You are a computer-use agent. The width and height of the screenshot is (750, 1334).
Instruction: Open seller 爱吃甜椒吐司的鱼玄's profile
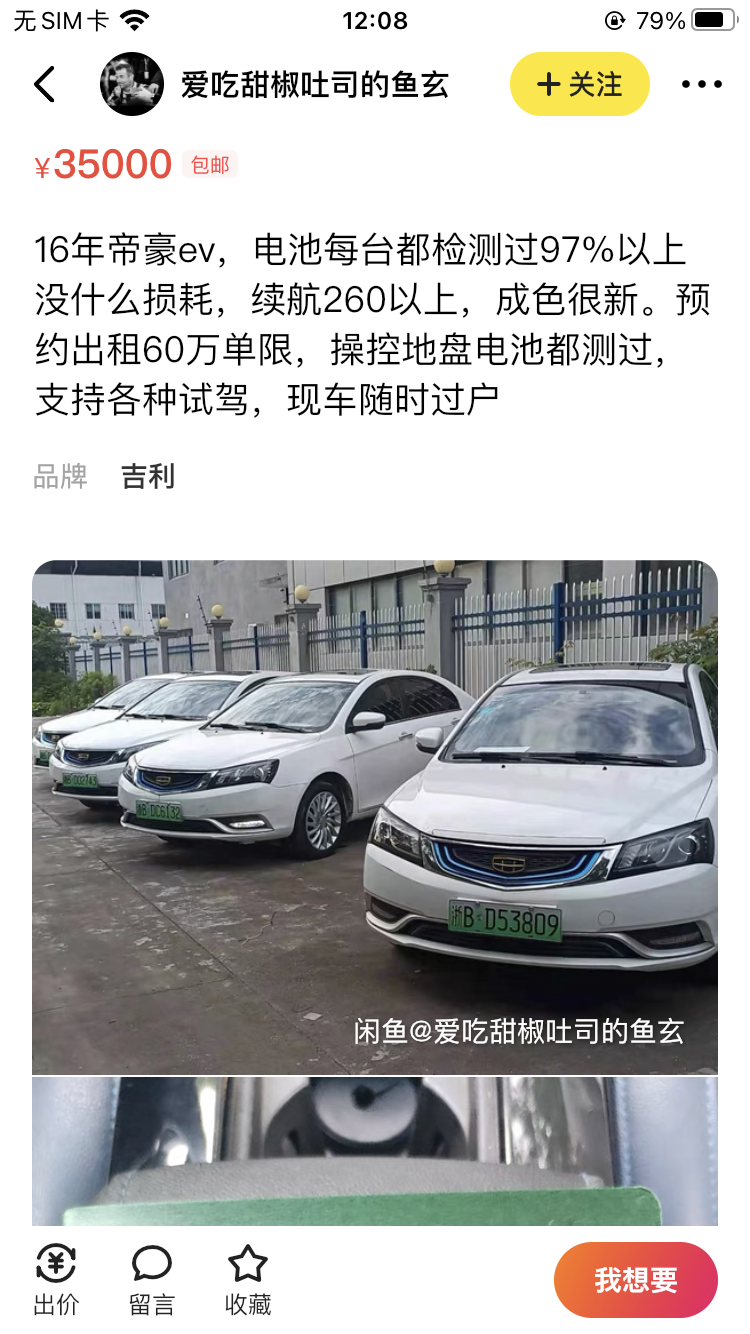point(314,85)
